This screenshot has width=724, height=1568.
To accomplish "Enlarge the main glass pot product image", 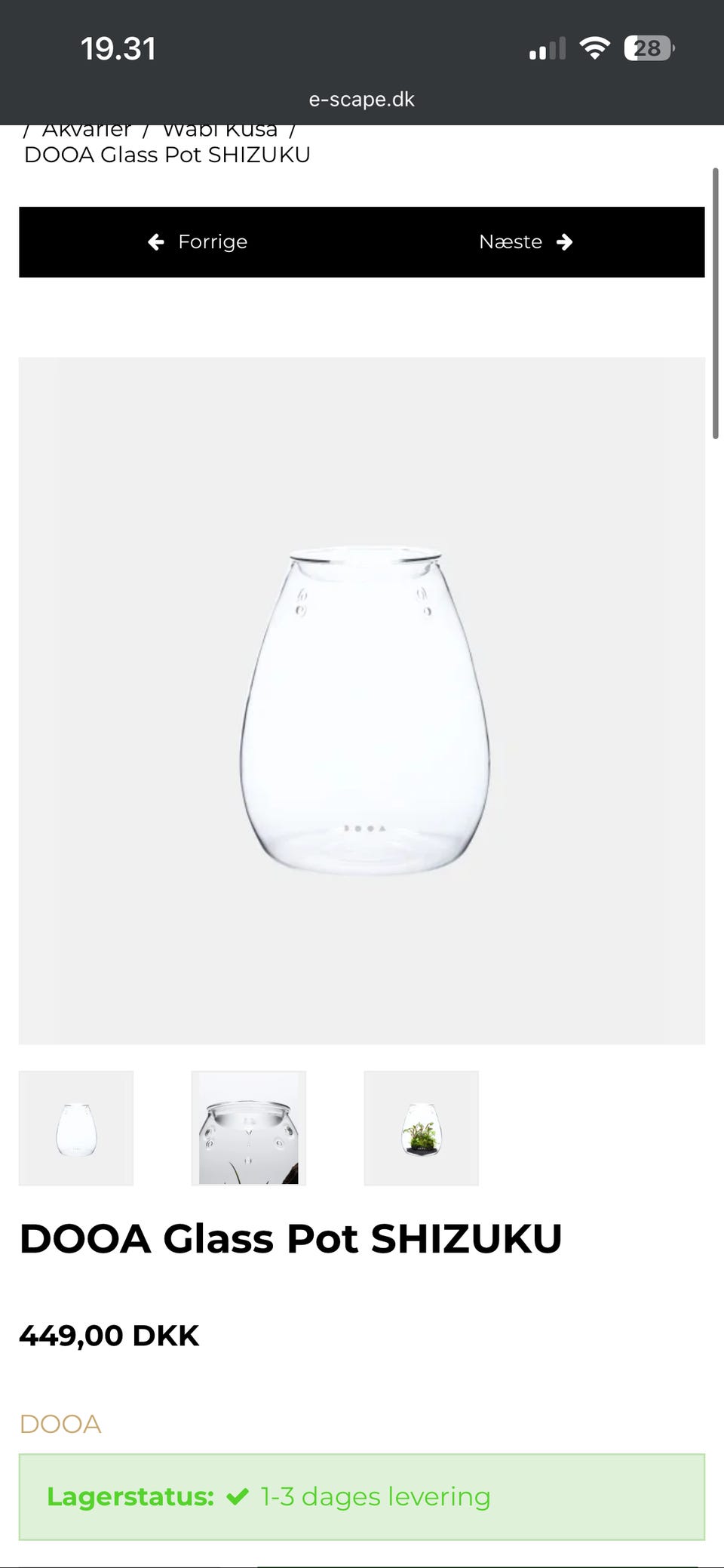I will point(362,700).
